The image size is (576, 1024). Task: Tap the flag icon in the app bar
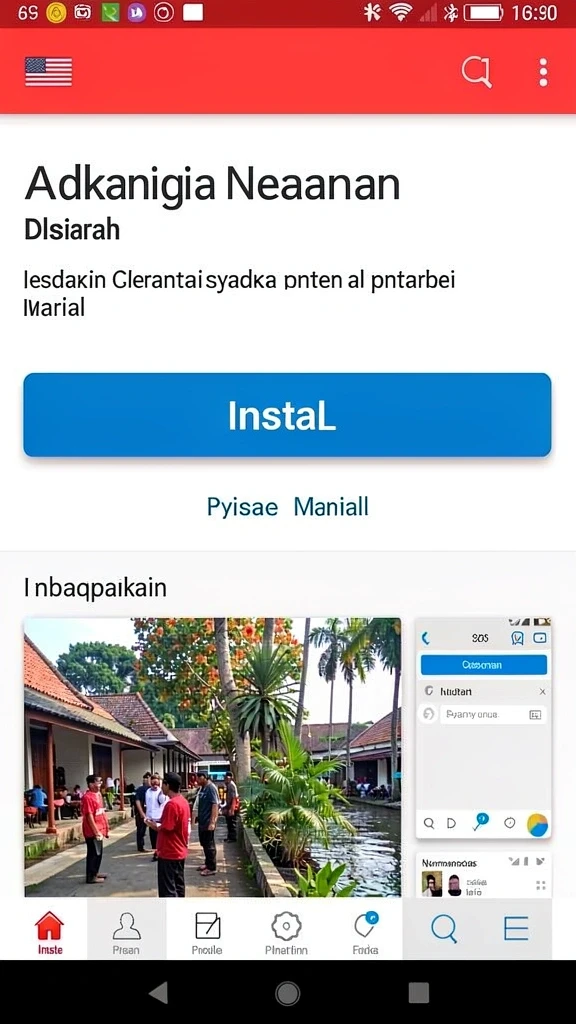tap(48, 72)
